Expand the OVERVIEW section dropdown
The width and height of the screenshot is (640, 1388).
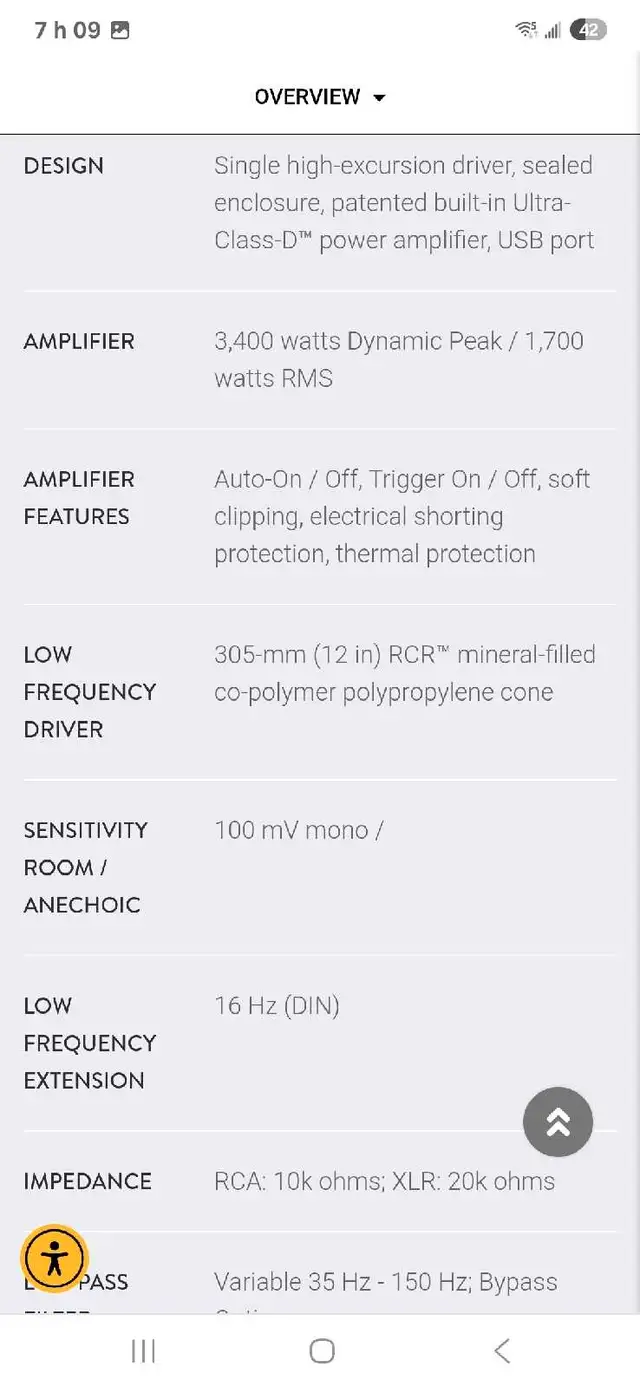click(320, 97)
